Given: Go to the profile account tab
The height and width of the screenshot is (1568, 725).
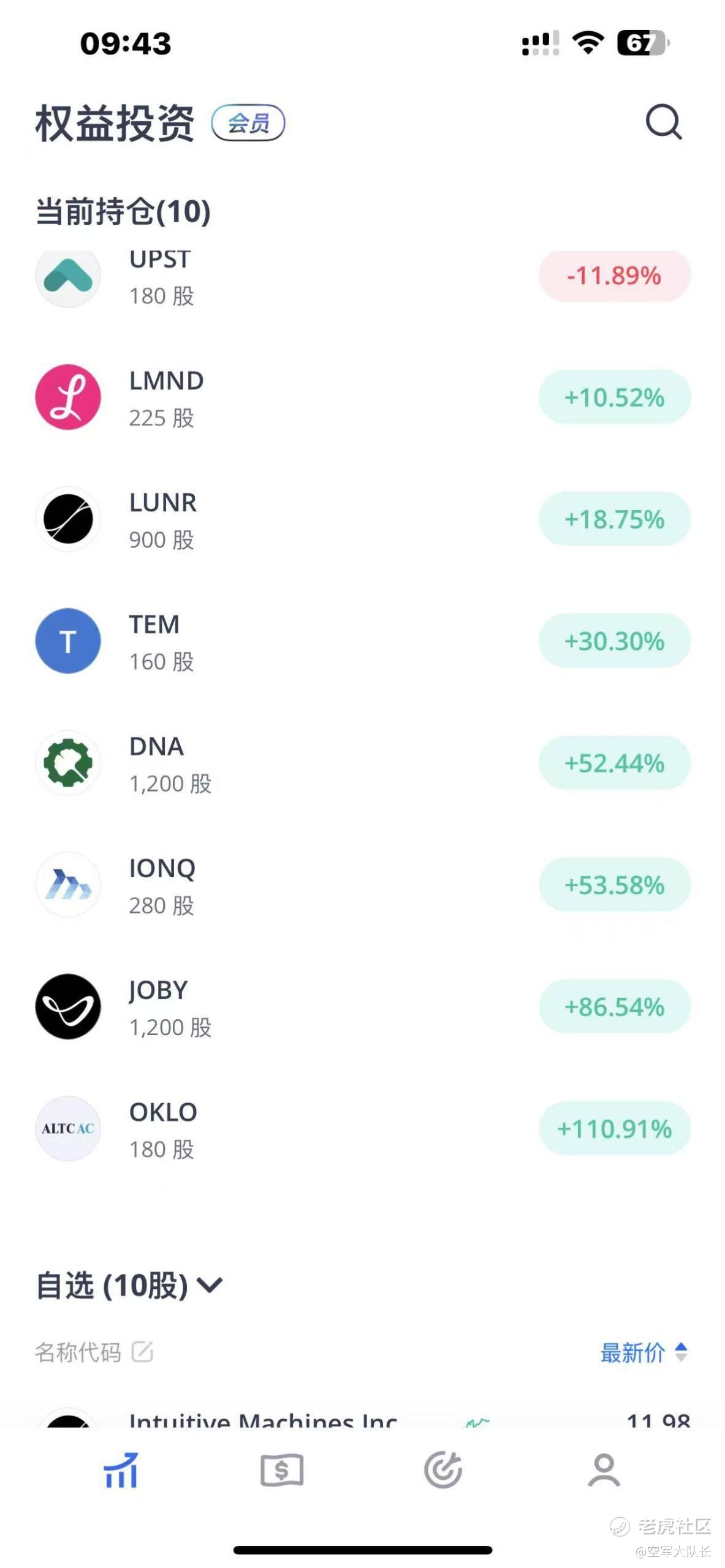Looking at the screenshot, I should click(604, 1470).
